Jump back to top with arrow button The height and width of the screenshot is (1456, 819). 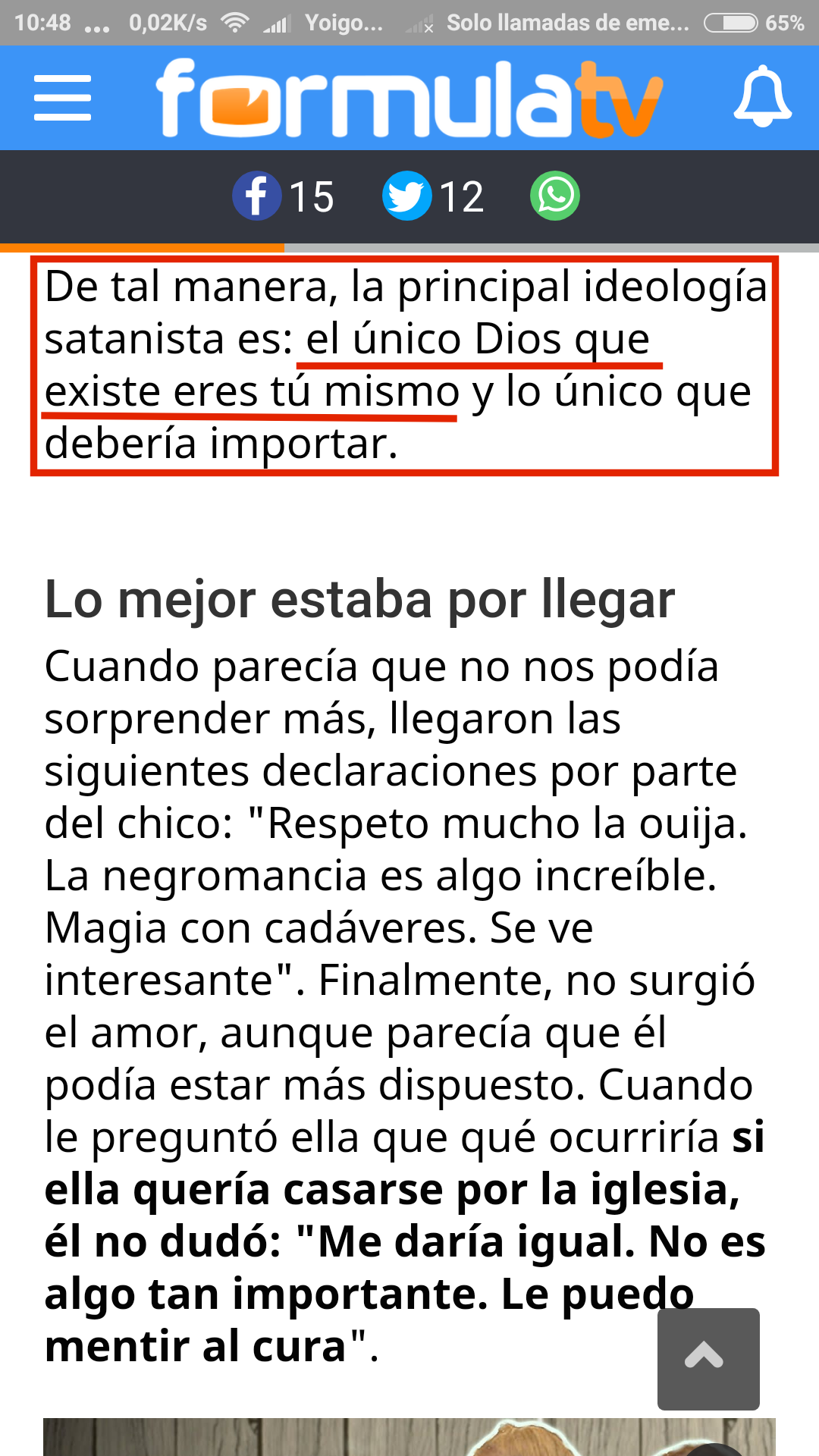(x=708, y=1358)
